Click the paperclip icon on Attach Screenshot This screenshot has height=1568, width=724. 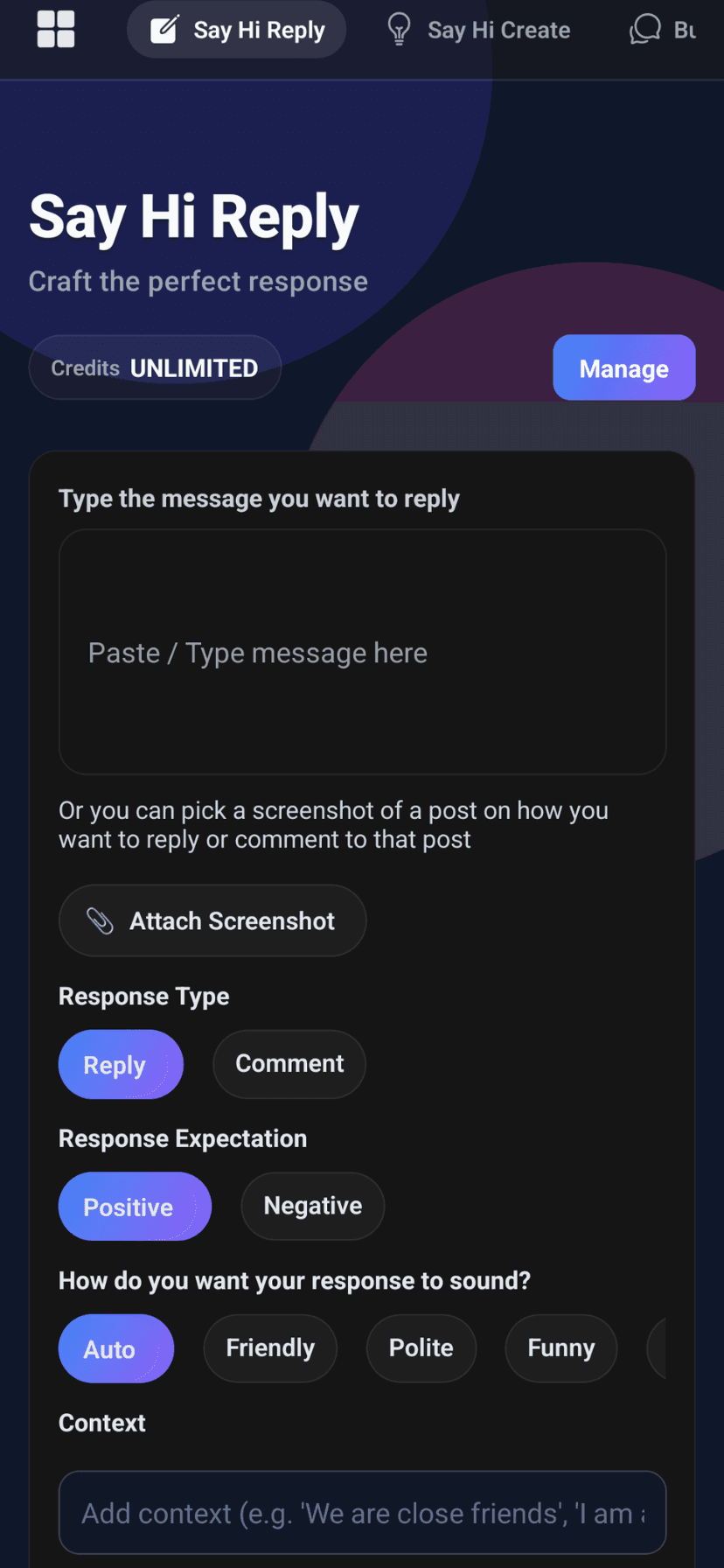(x=100, y=920)
